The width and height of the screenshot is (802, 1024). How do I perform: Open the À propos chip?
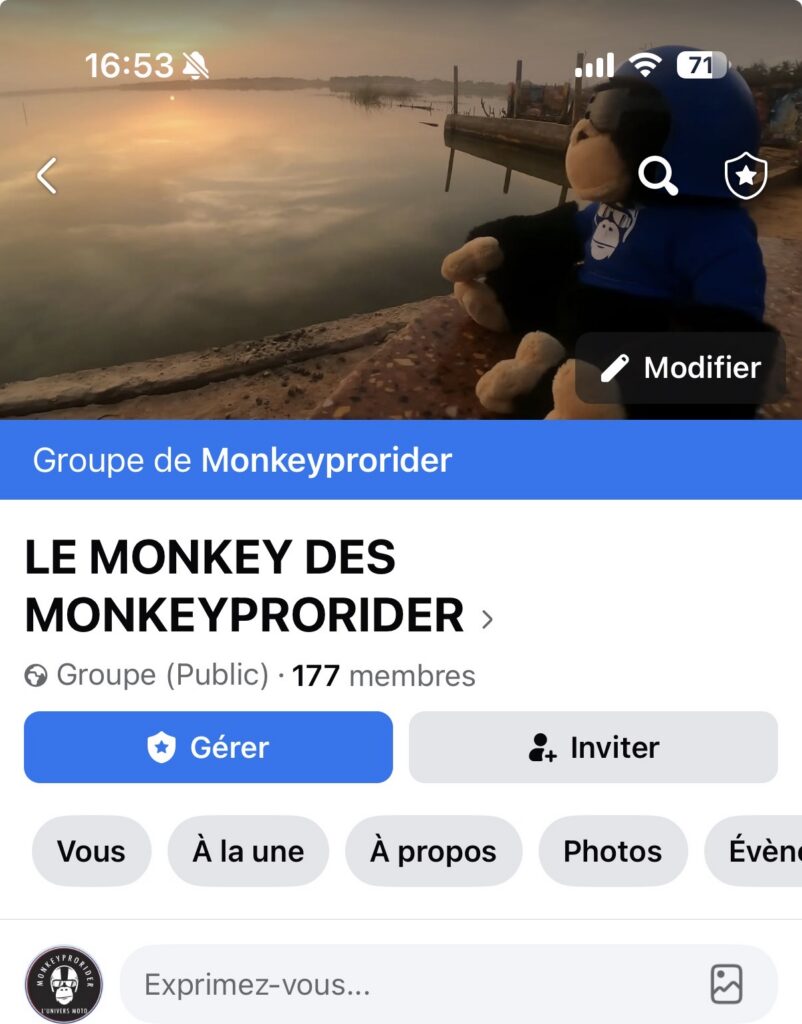coord(433,851)
